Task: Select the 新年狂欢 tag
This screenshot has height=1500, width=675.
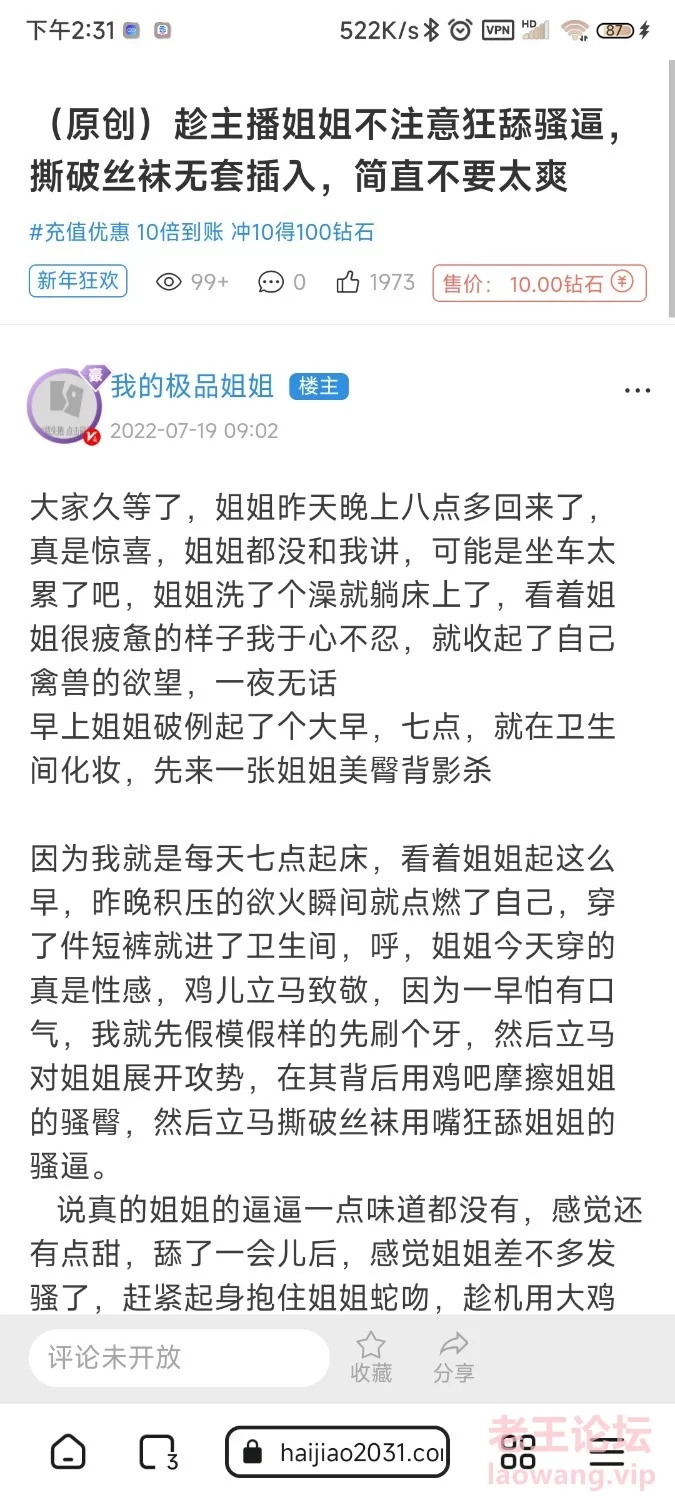Action: tap(78, 282)
